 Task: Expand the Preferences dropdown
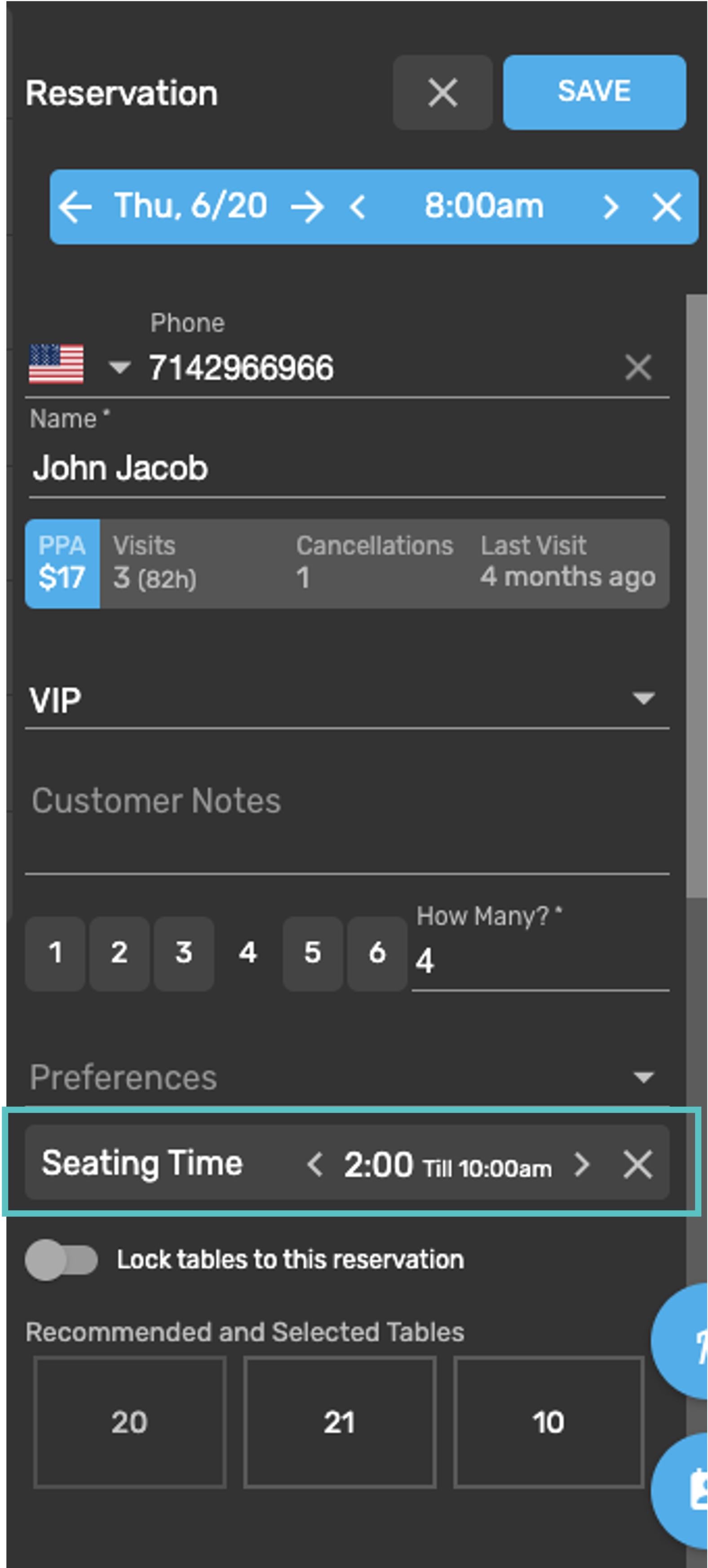point(643,1077)
